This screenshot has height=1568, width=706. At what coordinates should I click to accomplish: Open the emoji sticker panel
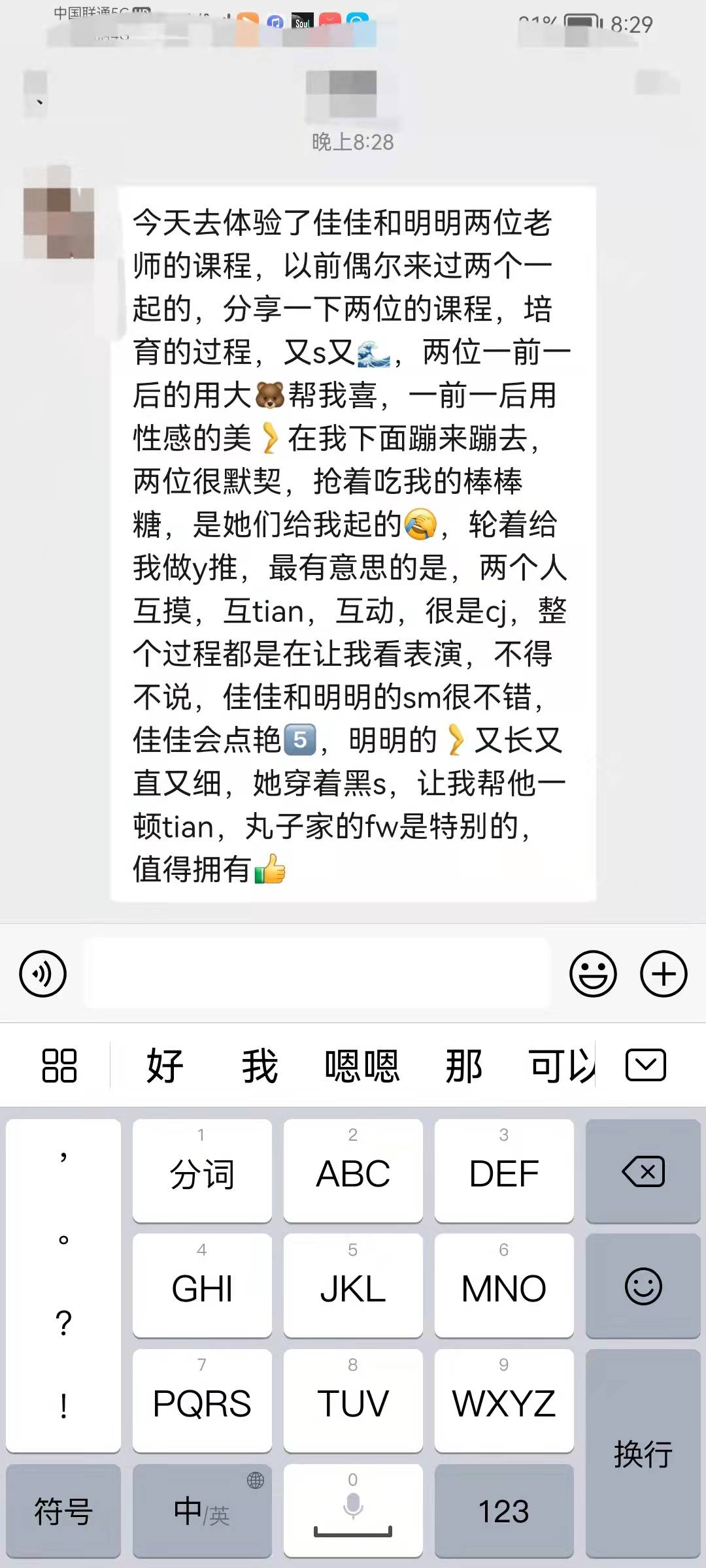pyautogui.click(x=593, y=974)
